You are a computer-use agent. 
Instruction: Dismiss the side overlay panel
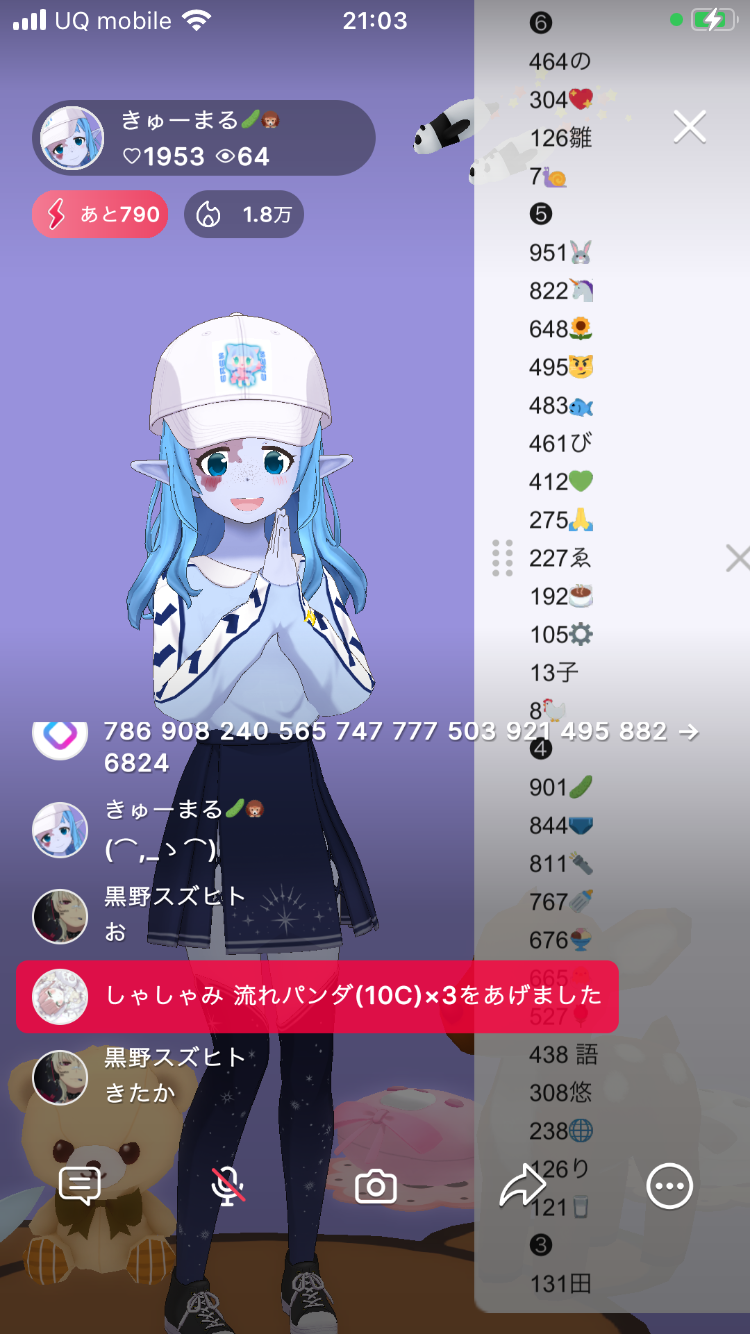click(x=737, y=558)
